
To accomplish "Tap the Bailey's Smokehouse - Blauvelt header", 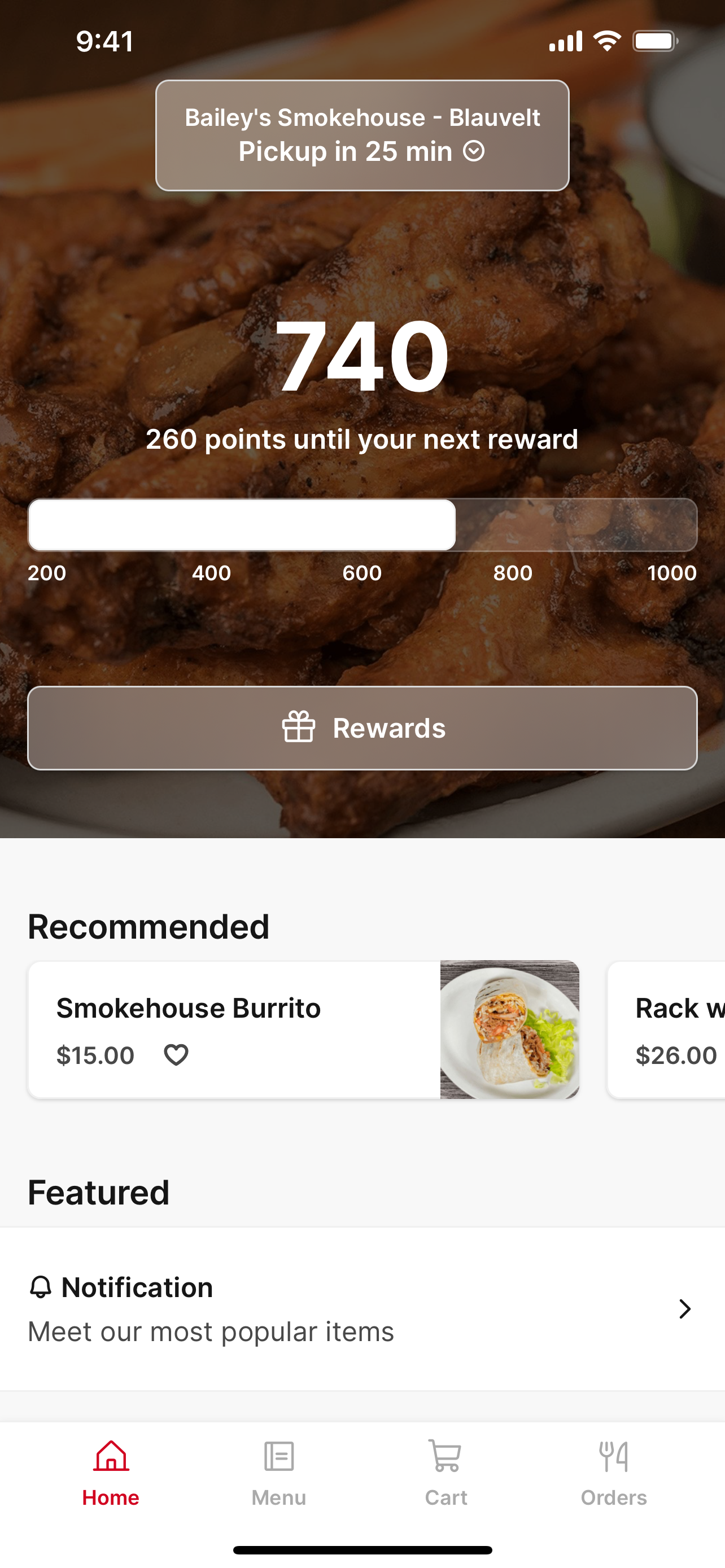I will 362,117.
